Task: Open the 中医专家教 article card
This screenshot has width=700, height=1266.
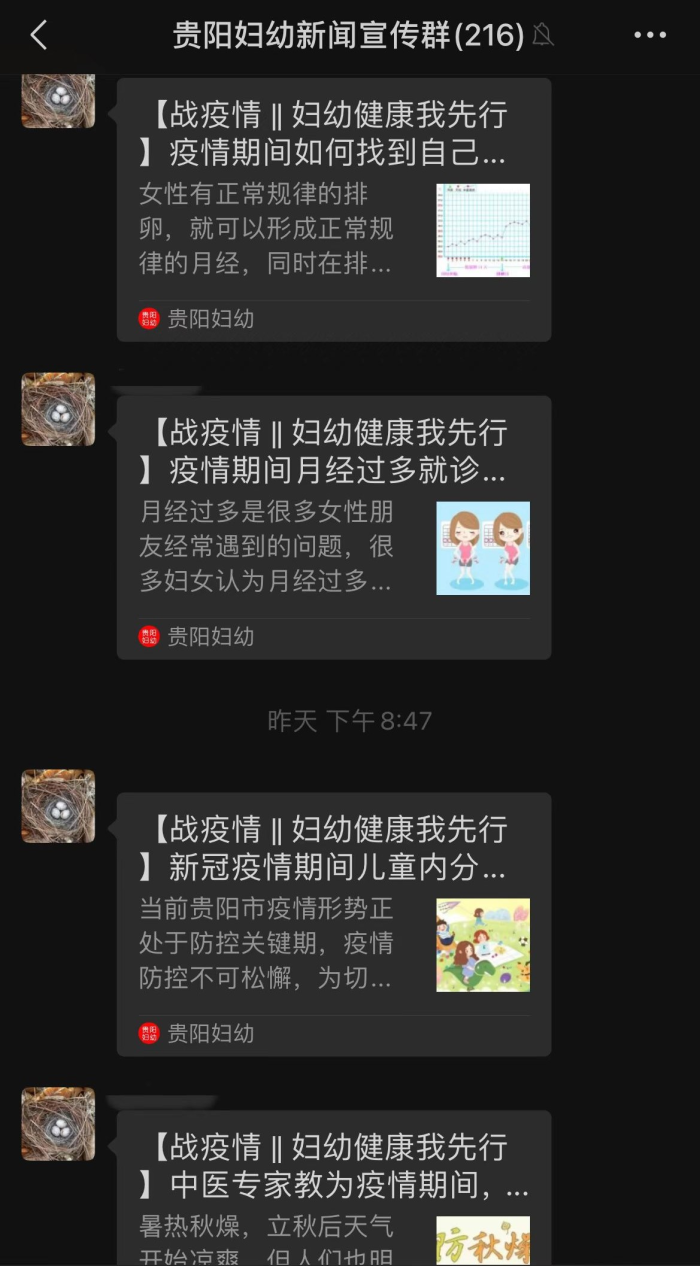Action: click(x=333, y=1190)
